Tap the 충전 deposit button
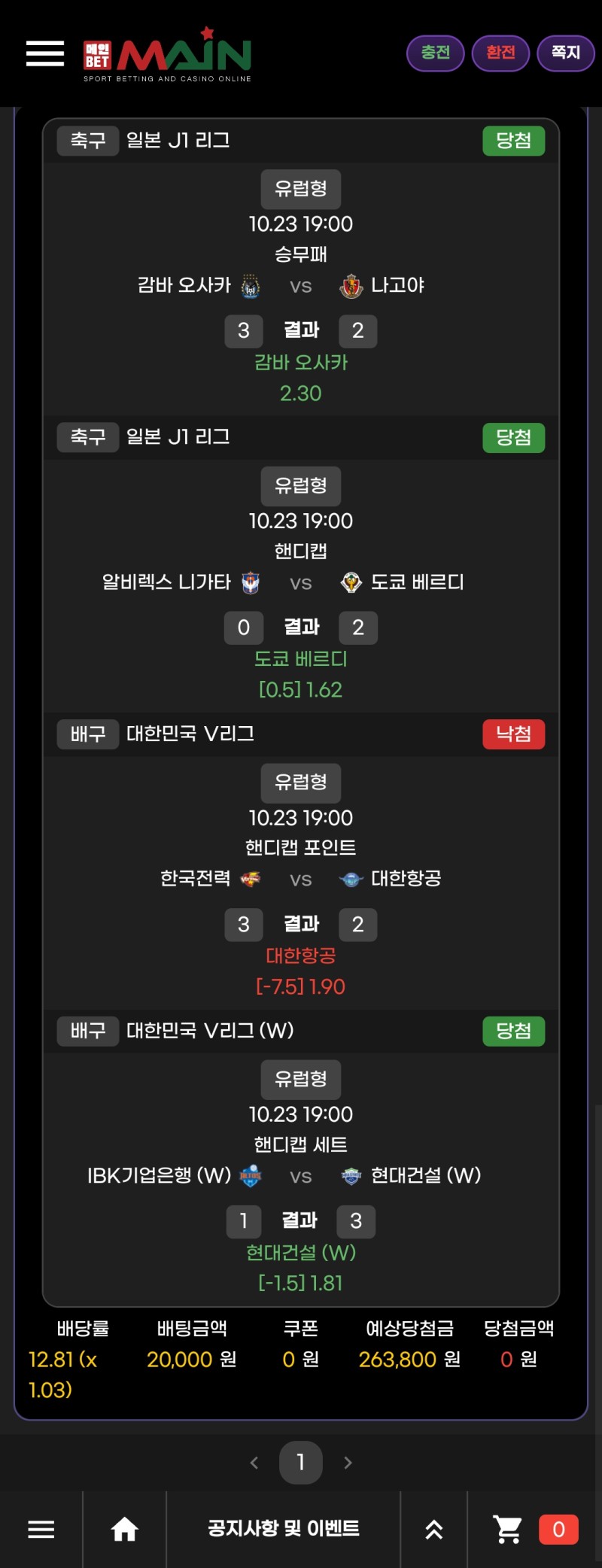This screenshot has height=1568, width=602. 435,53
